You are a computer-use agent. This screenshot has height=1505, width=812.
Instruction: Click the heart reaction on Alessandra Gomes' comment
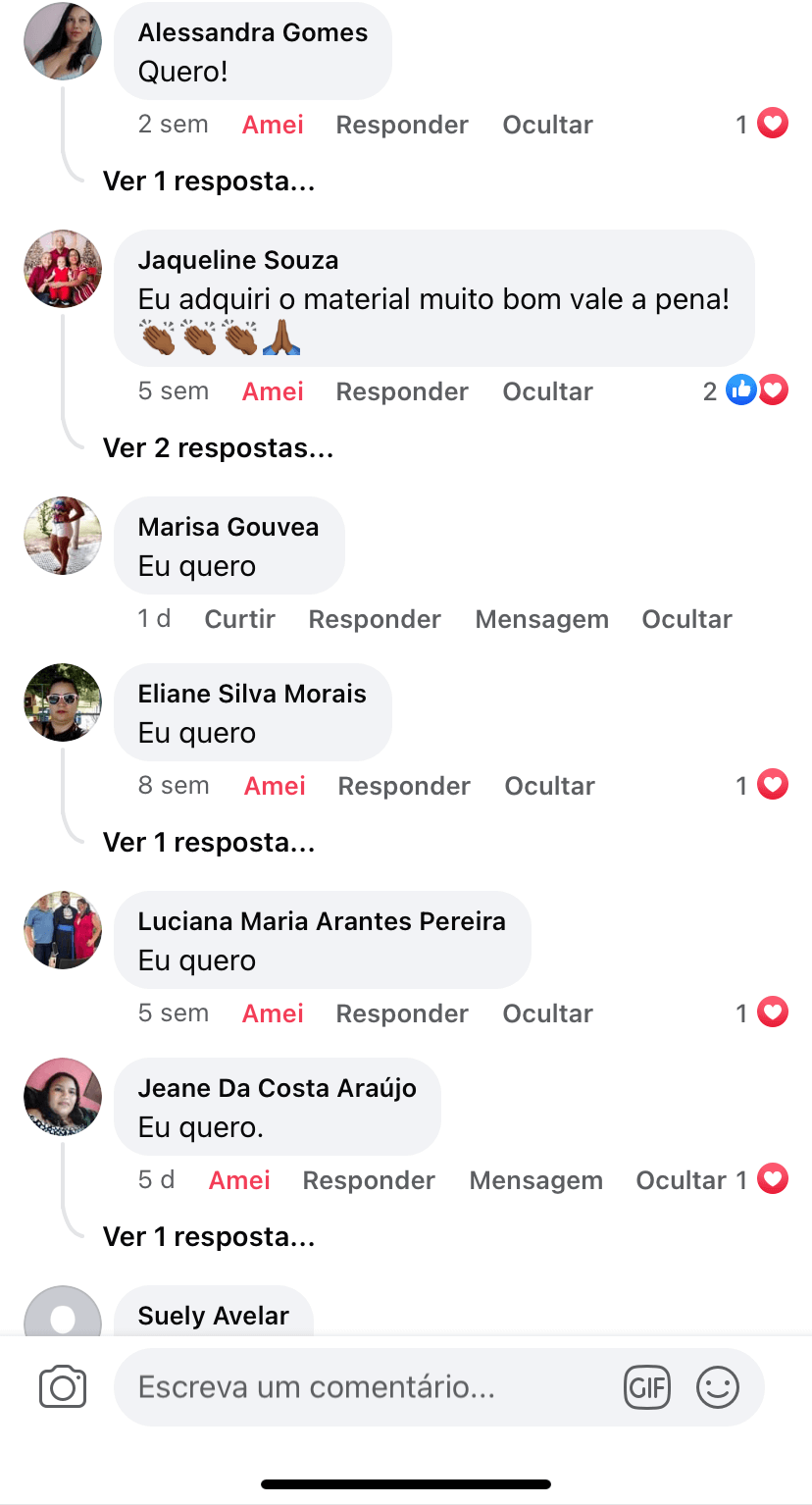click(x=774, y=124)
